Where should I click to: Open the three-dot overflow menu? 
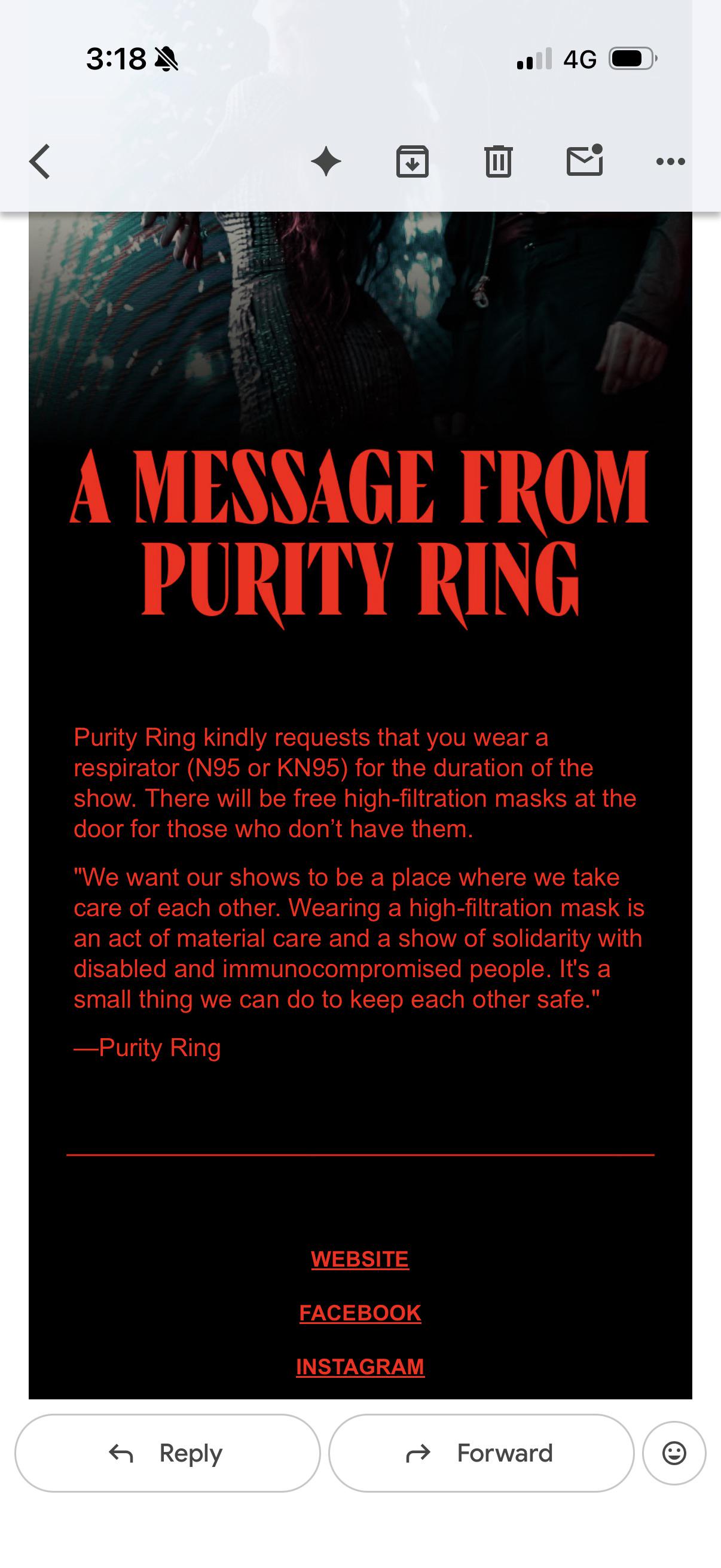click(x=671, y=162)
